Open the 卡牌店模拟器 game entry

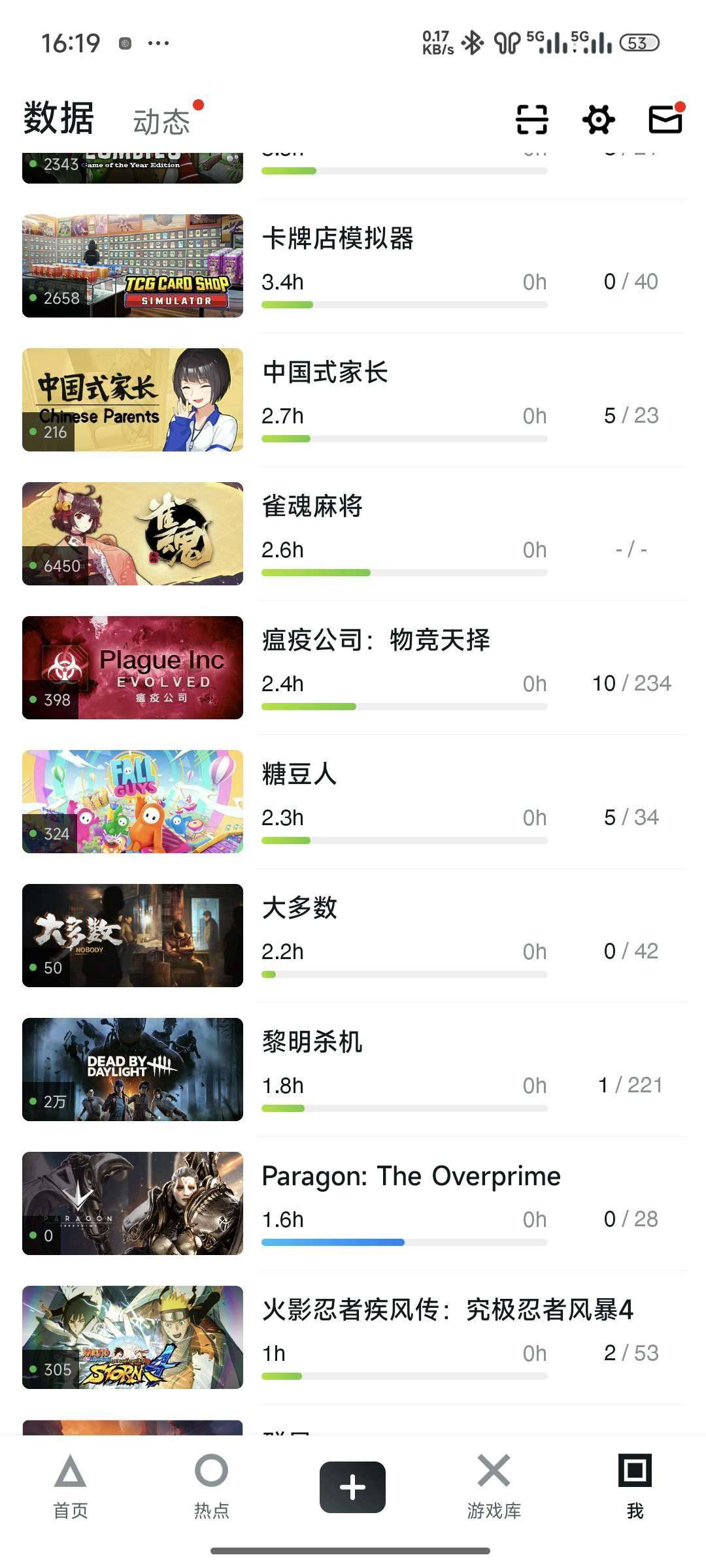(x=341, y=240)
